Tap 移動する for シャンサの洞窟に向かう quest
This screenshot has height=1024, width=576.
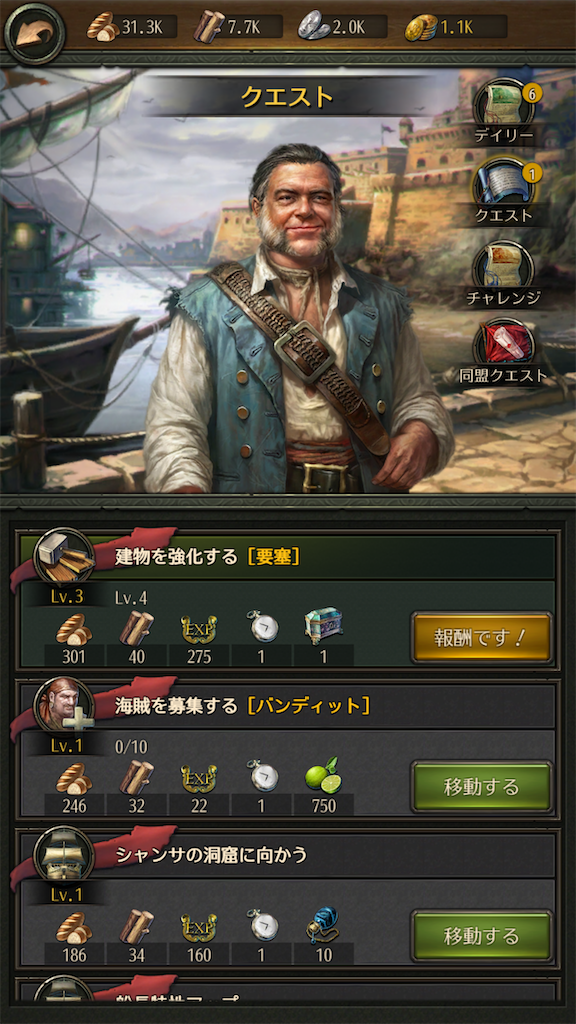481,936
